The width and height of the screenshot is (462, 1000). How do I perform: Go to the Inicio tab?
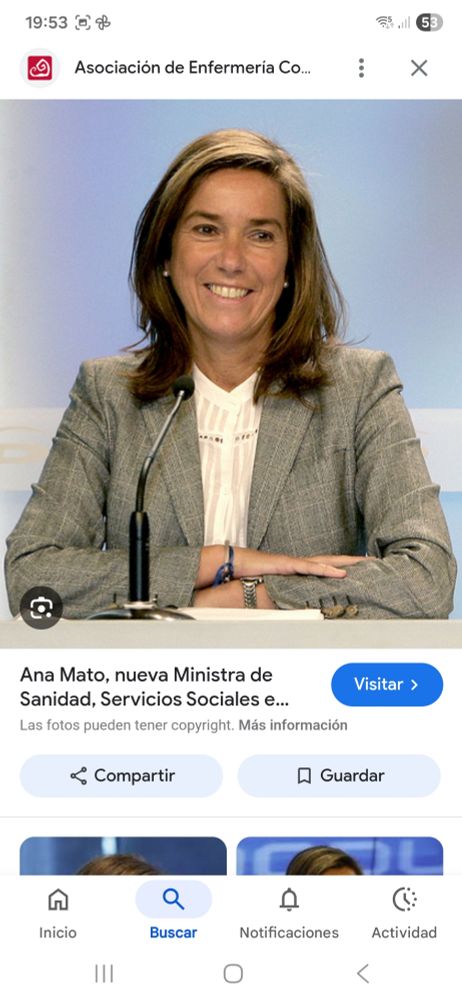click(x=58, y=913)
